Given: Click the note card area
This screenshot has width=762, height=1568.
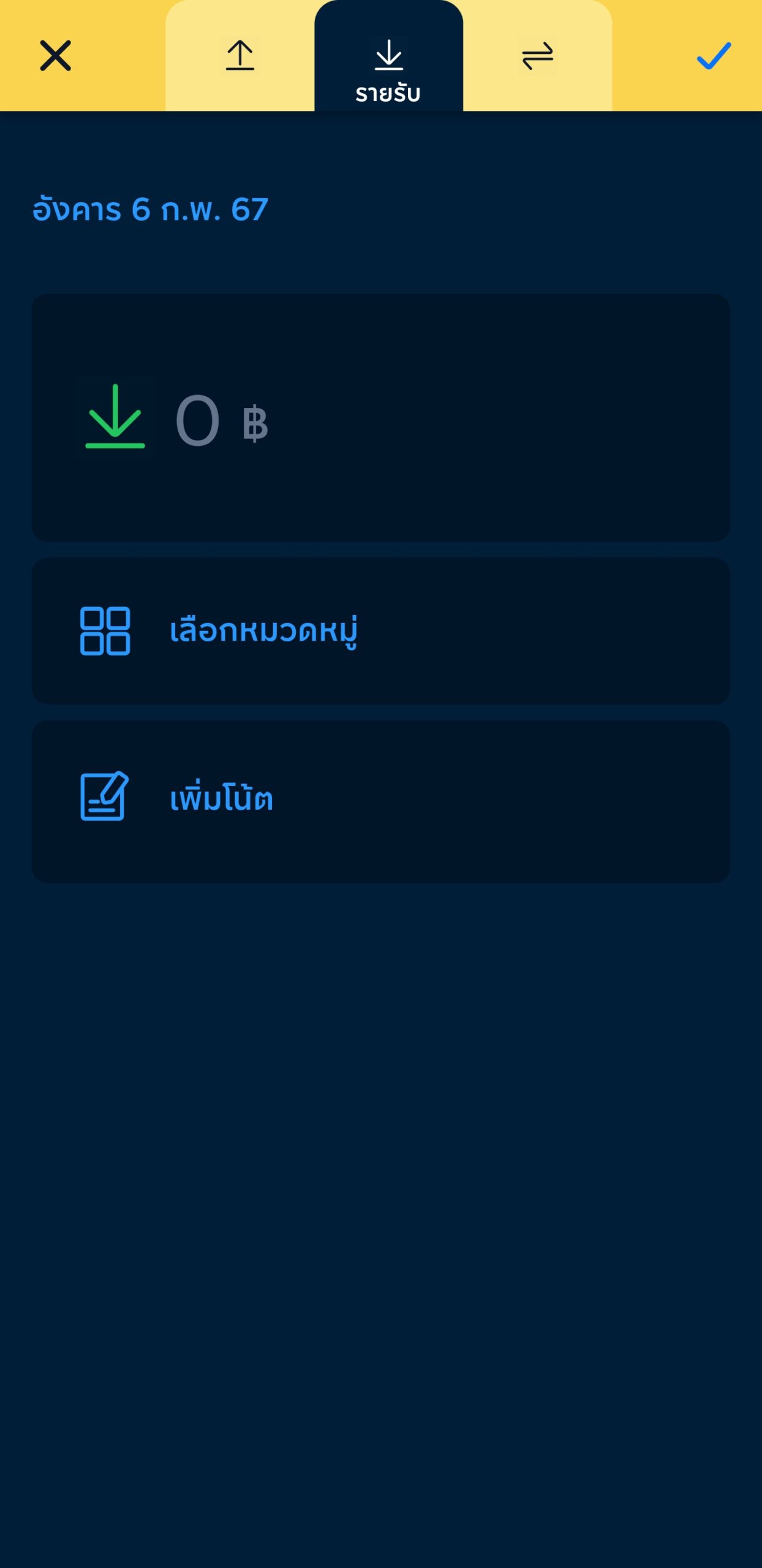Looking at the screenshot, I should 380,798.
